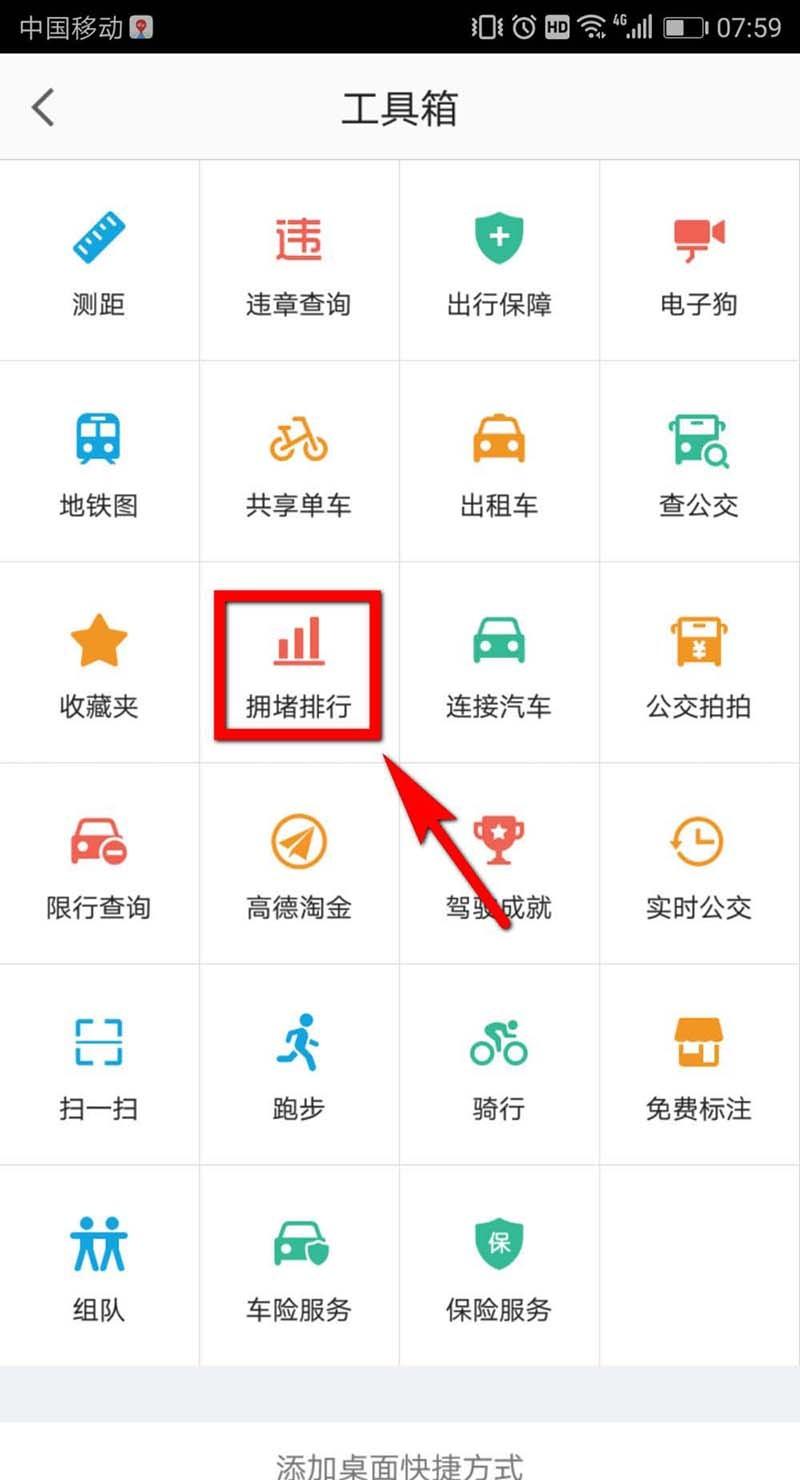800x1480 pixels.
Task: Open the 限行查询 driving restriction query
Action: 100,863
